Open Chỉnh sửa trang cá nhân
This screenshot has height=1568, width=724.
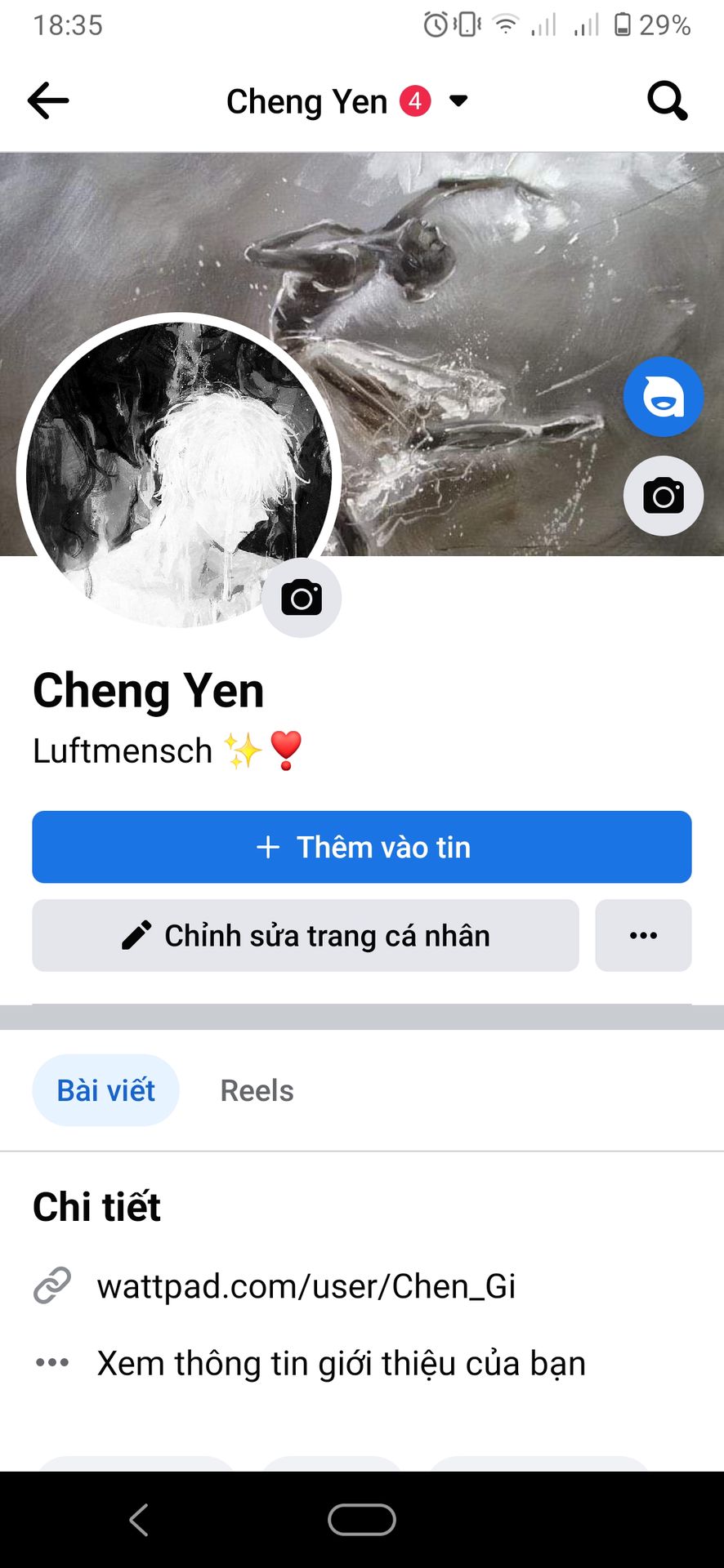pyautogui.click(x=306, y=936)
